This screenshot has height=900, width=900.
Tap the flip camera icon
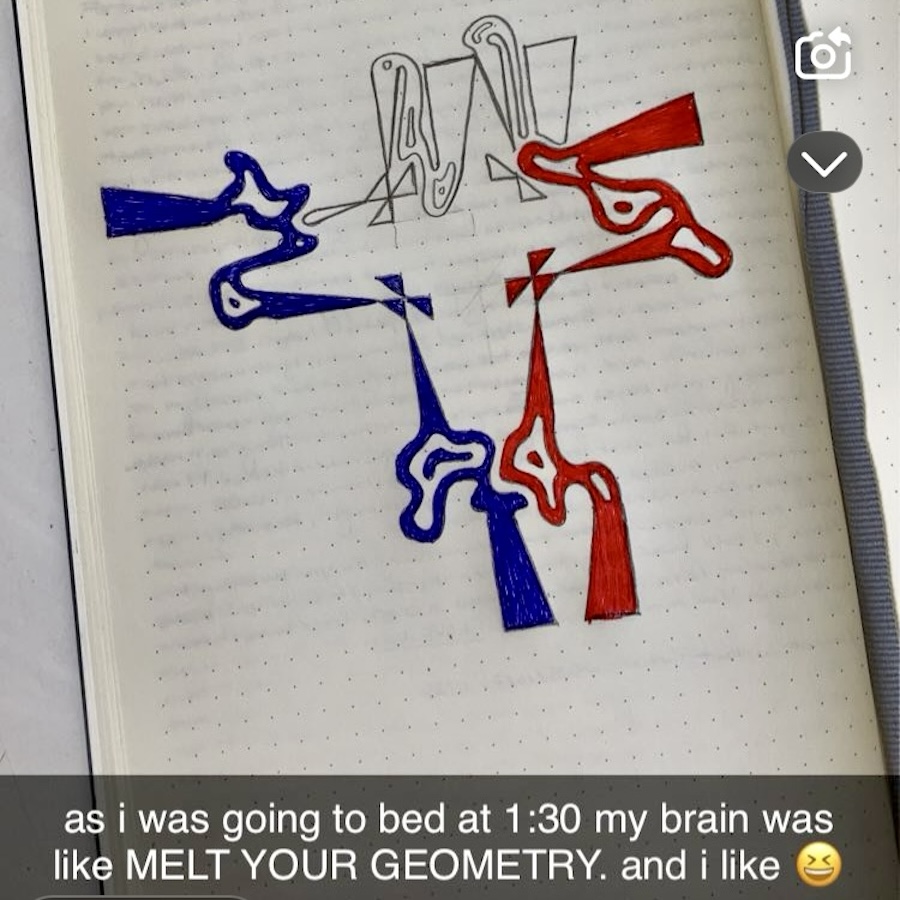click(823, 55)
